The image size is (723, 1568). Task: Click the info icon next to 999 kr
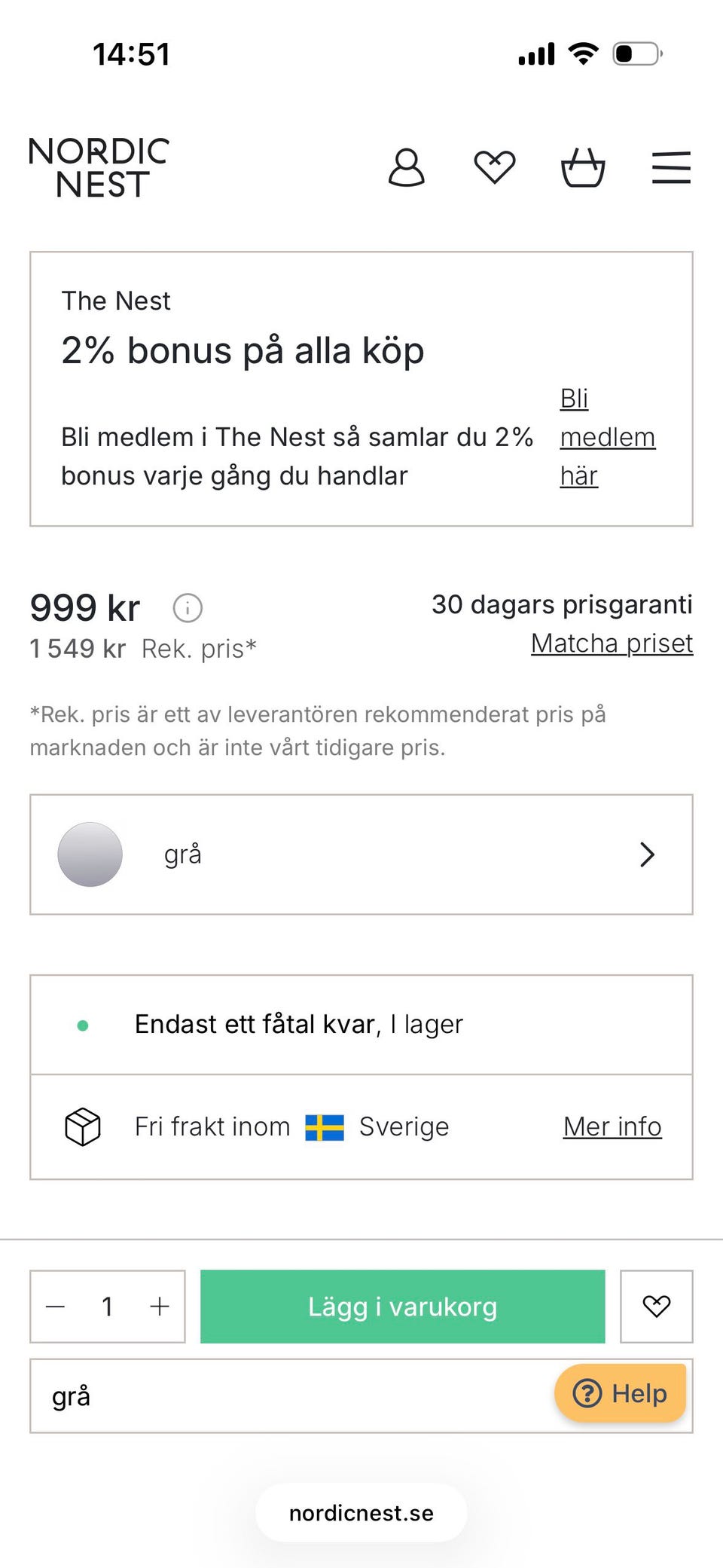click(188, 608)
